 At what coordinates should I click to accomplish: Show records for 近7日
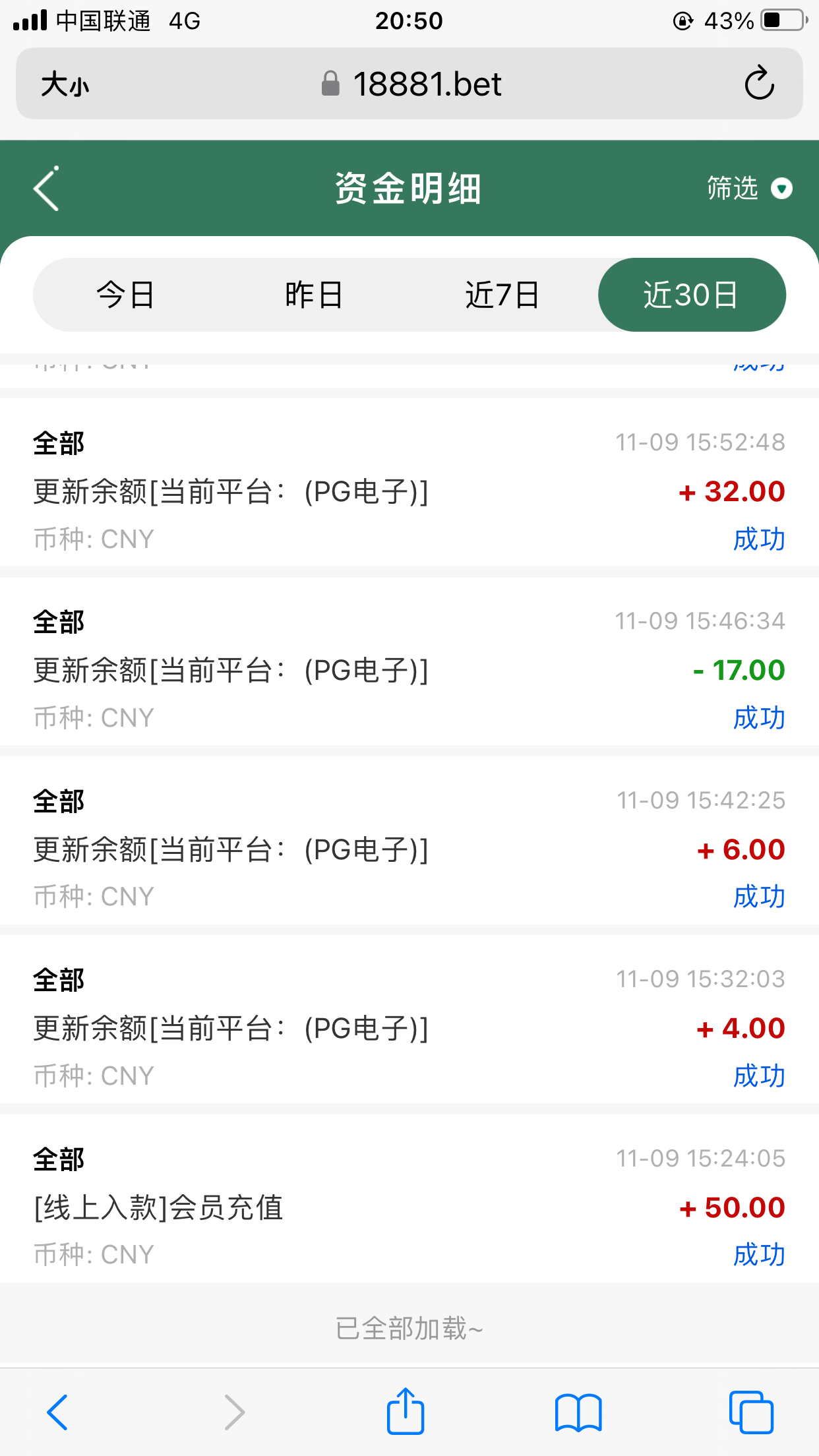502,295
